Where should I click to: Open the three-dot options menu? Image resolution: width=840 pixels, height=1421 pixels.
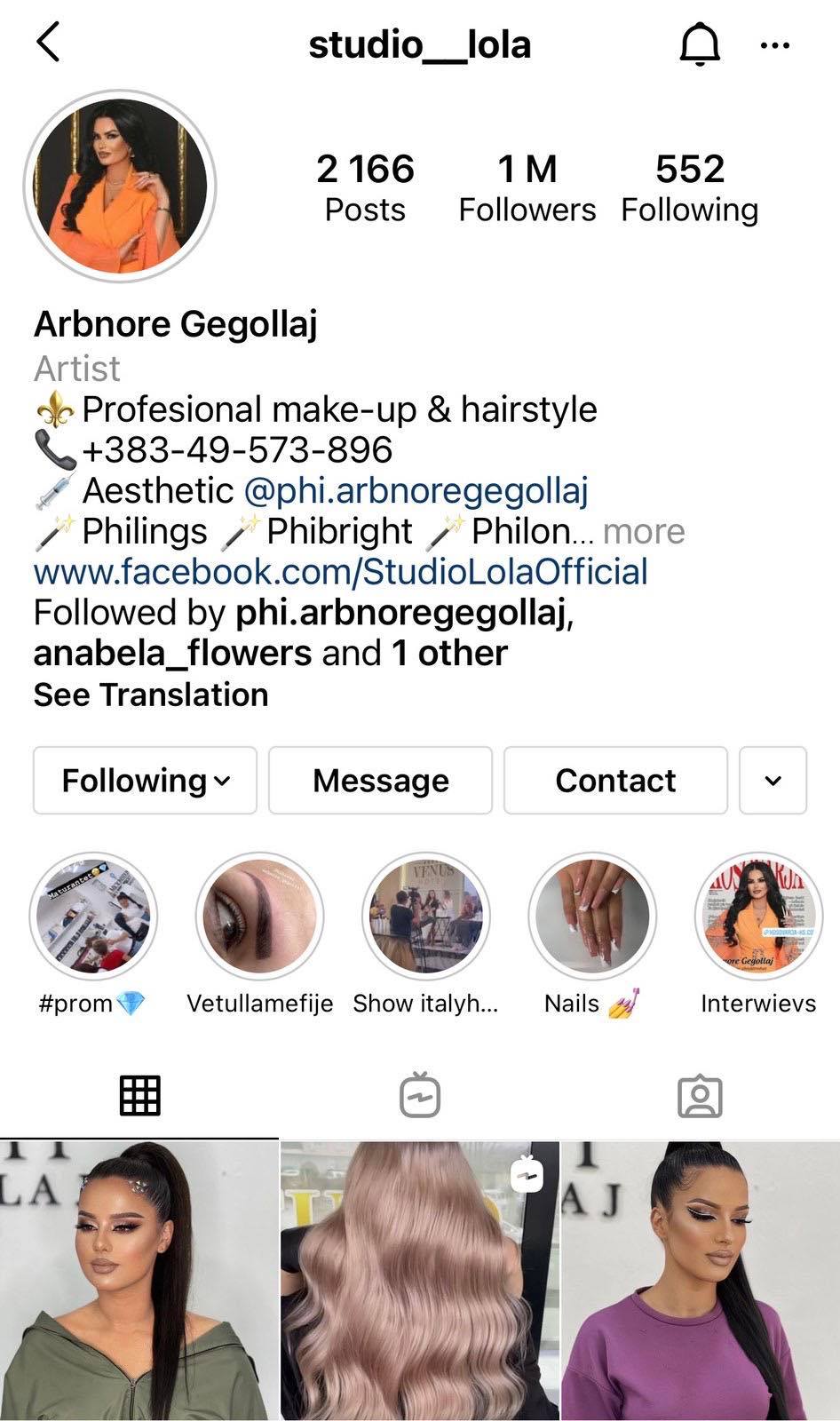(775, 44)
